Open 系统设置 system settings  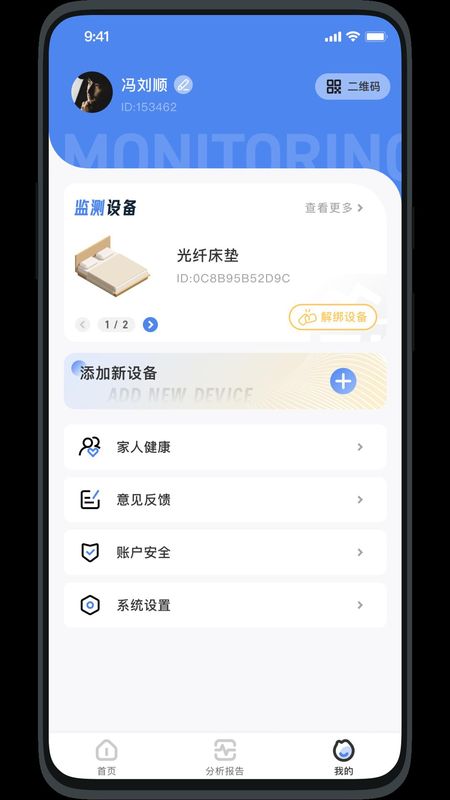[x=225, y=605]
